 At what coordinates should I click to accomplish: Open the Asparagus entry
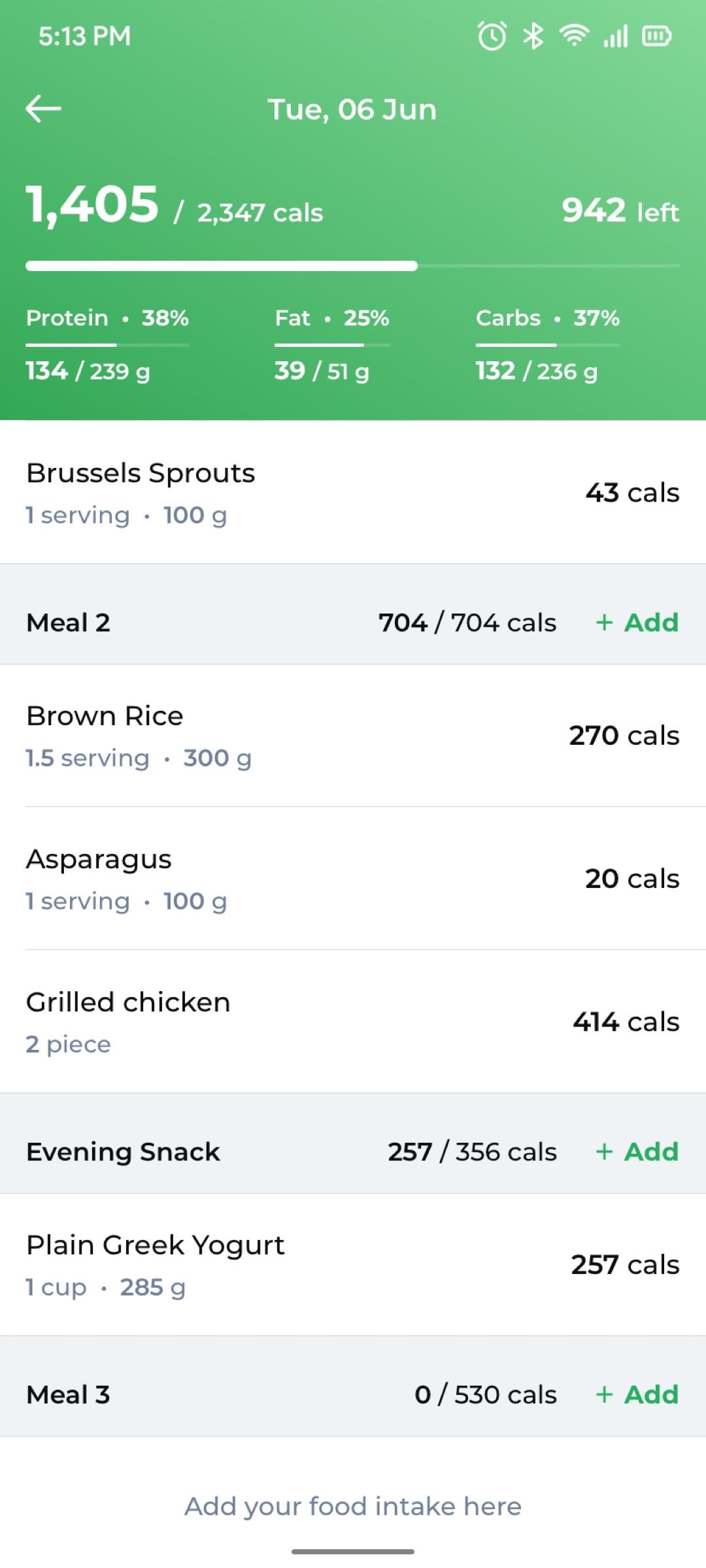(353, 879)
